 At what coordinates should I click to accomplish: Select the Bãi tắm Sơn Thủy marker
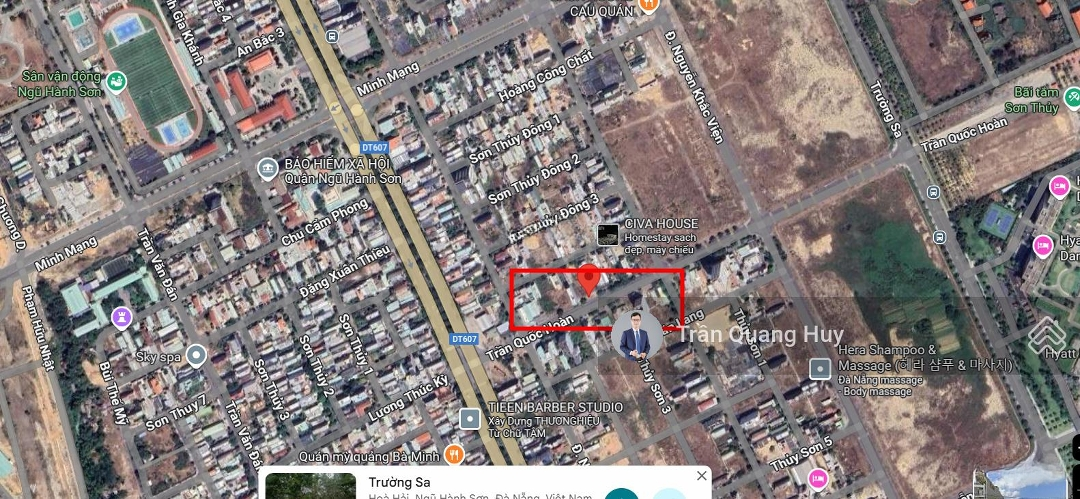1072,98
